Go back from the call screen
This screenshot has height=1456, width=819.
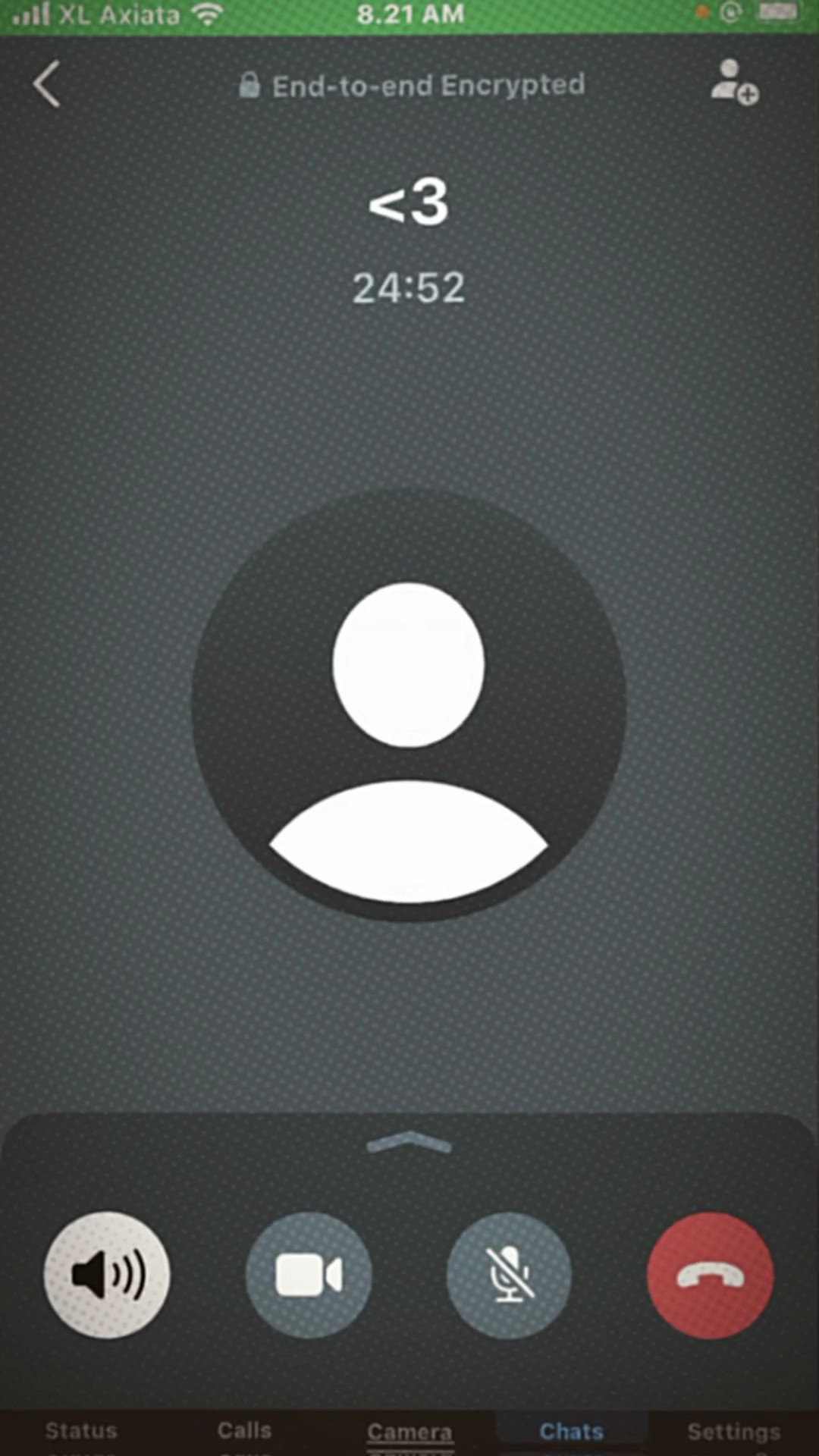(x=46, y=84)
